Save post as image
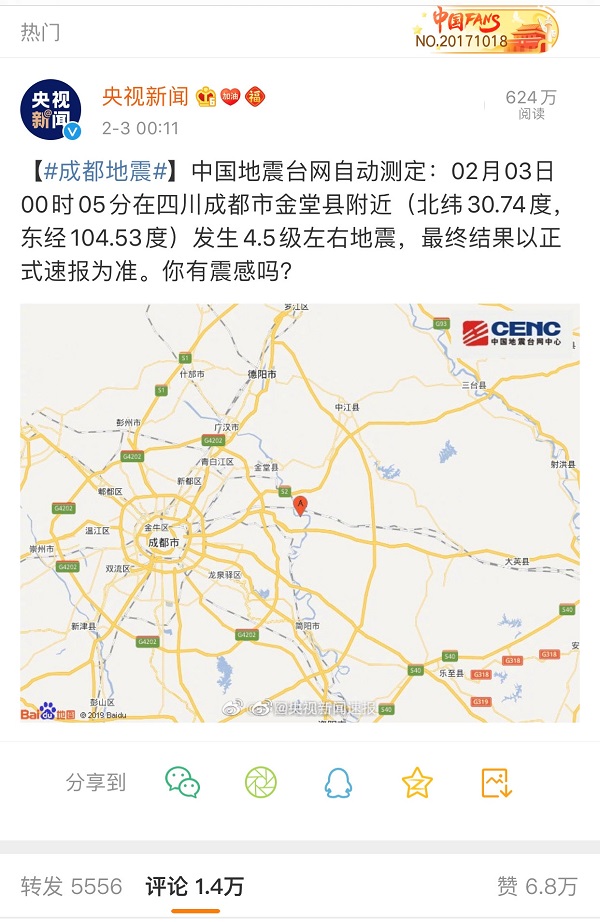This screenshot has width=600, height=922. 496,781
